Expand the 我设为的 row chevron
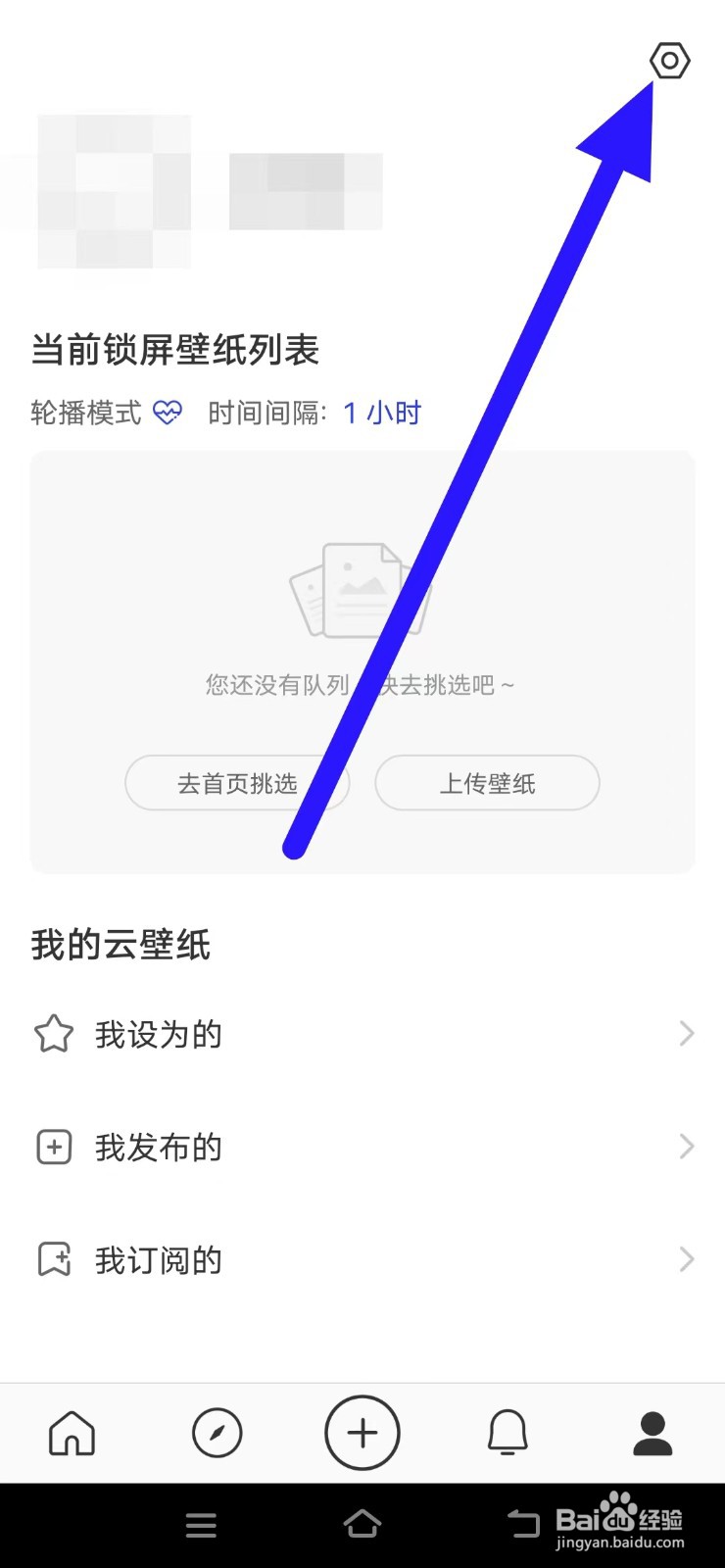725x1568 pixels. [x=686, y=1033]
